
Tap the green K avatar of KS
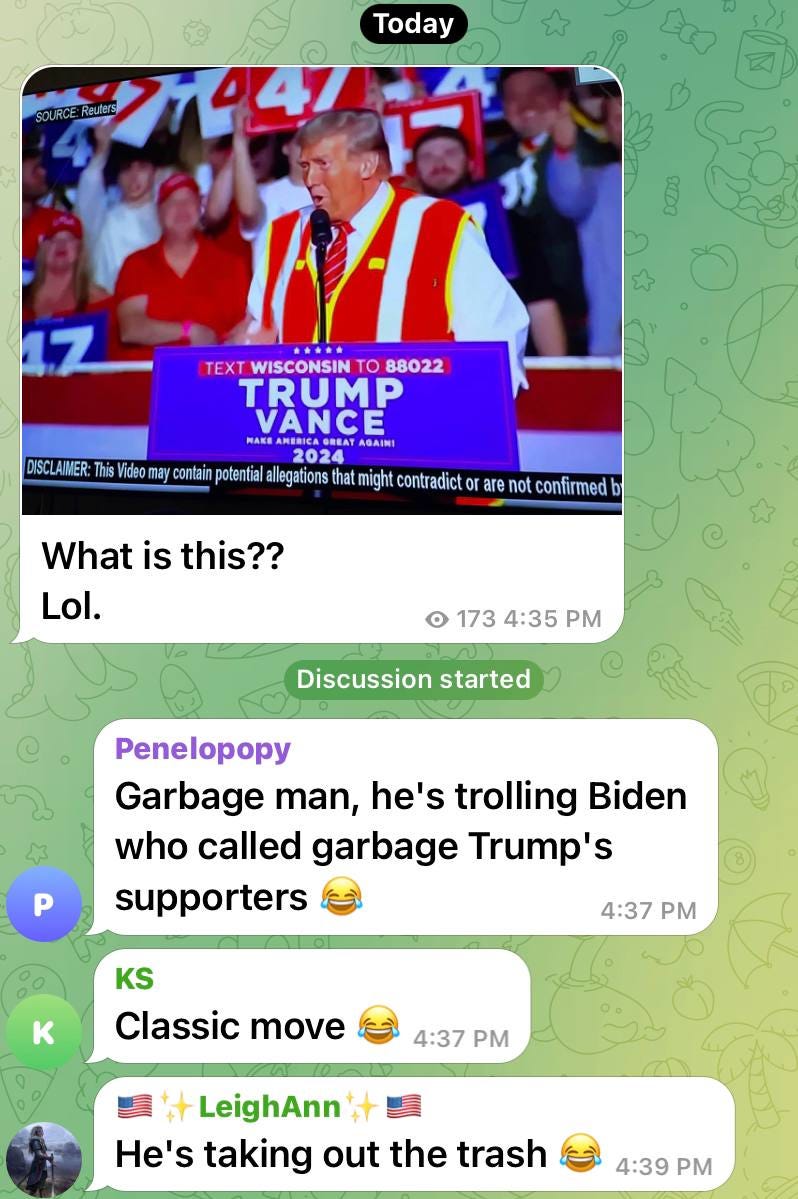pos(43,1032)
